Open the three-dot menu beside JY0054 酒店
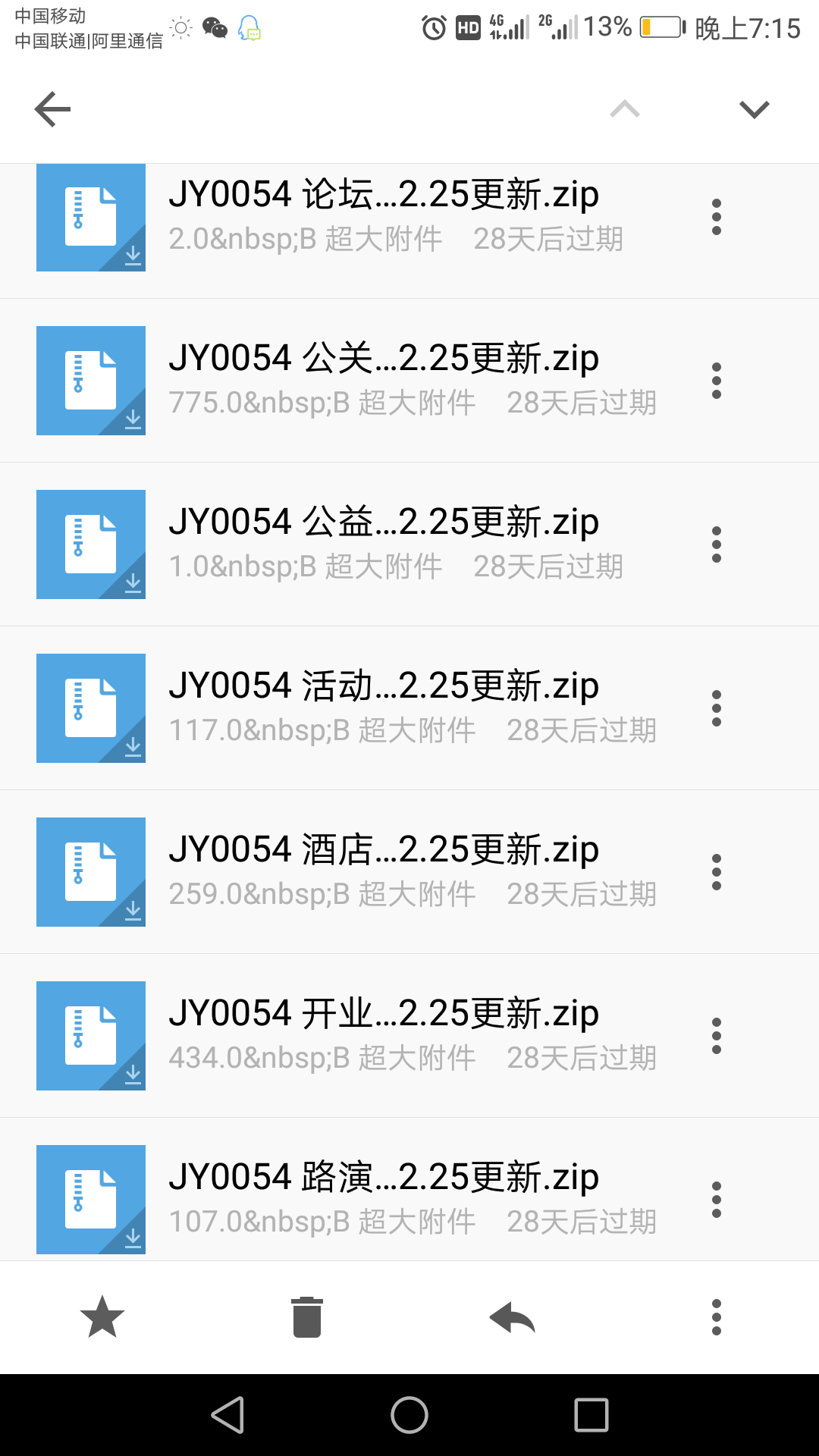Image resolution: width=819 pixels, height=1456 pixels. [x=716, y=871]
